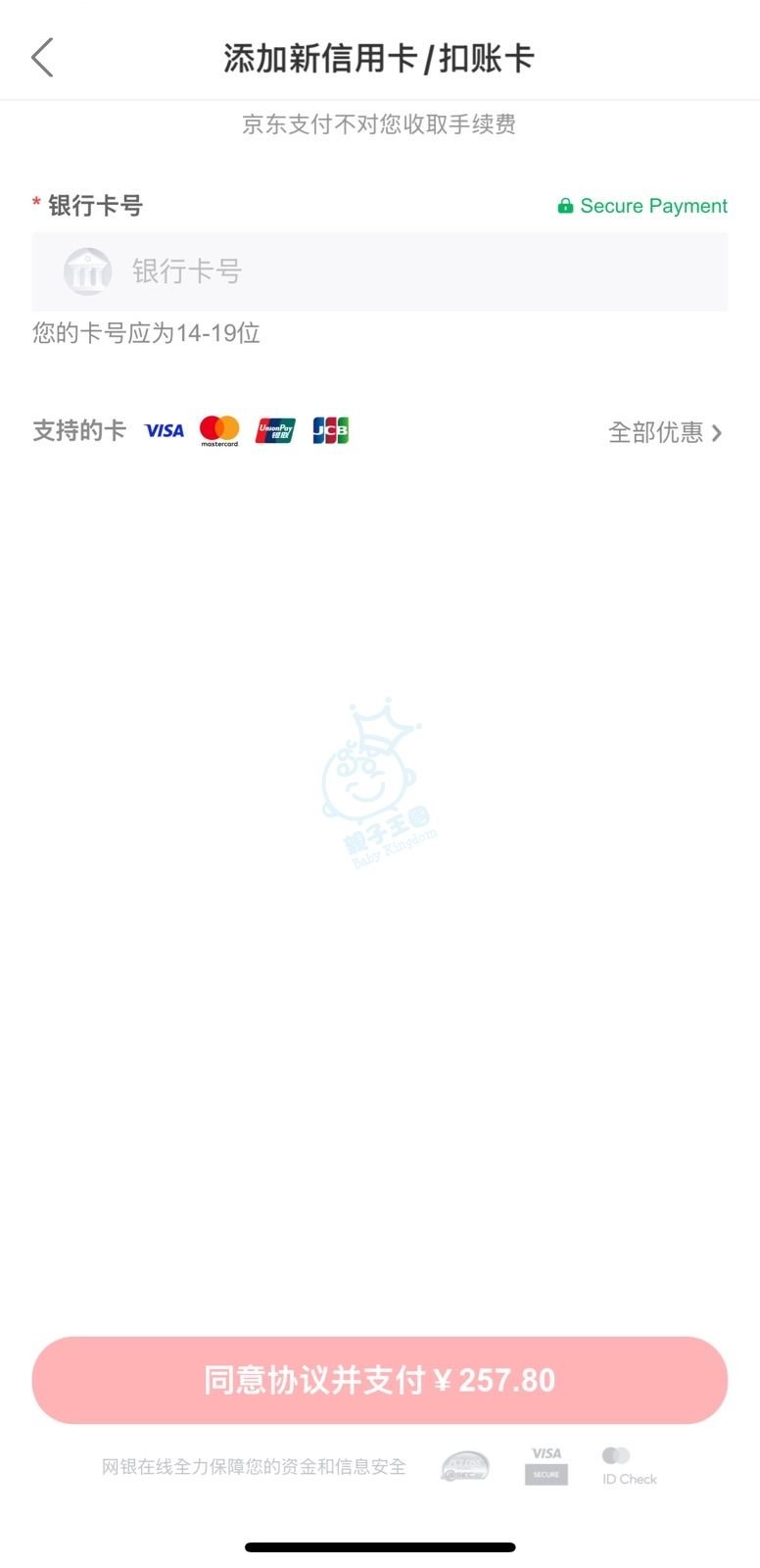Viewport: 760px width, 1568px height.
Task: Tap 同意协议并支付 ¥257.80 button
Action: coord(380,1380)
